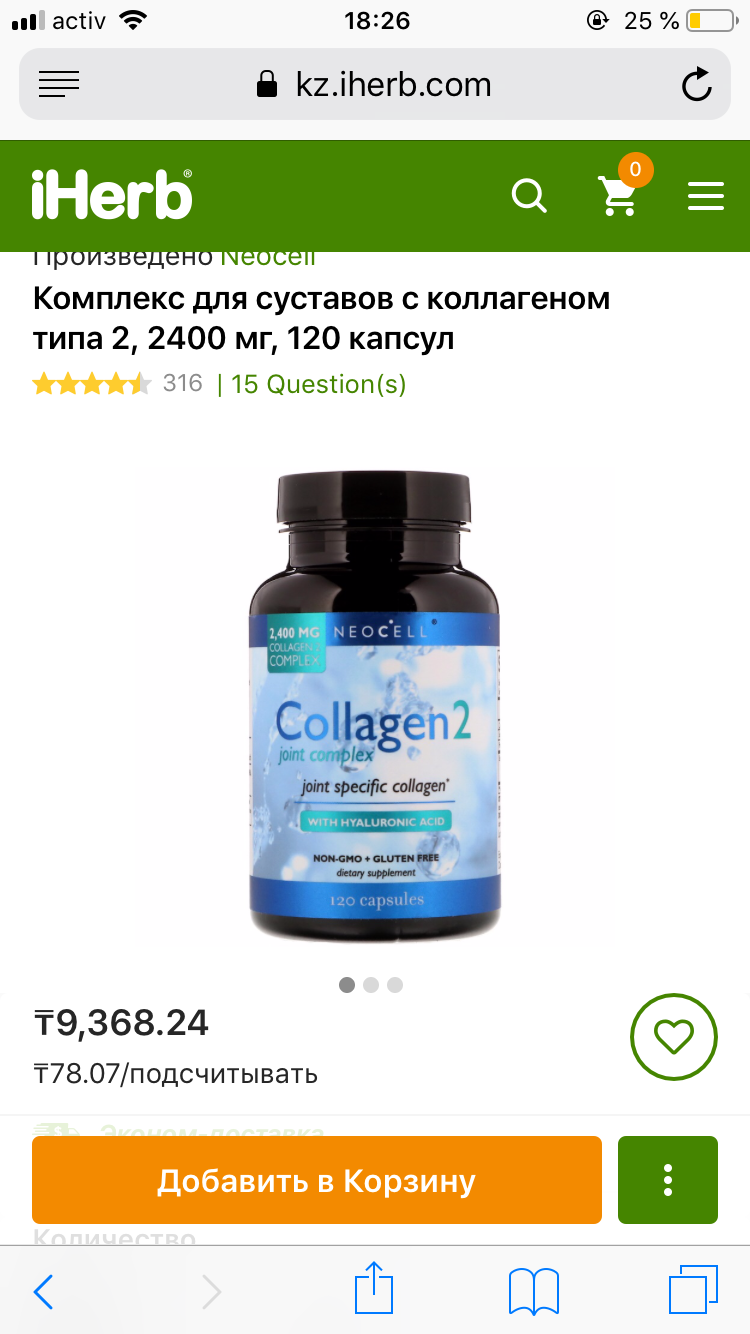This screenshot has height=1334, width=750.
Task: Go back in Safari
Action: coord(43,1291)
